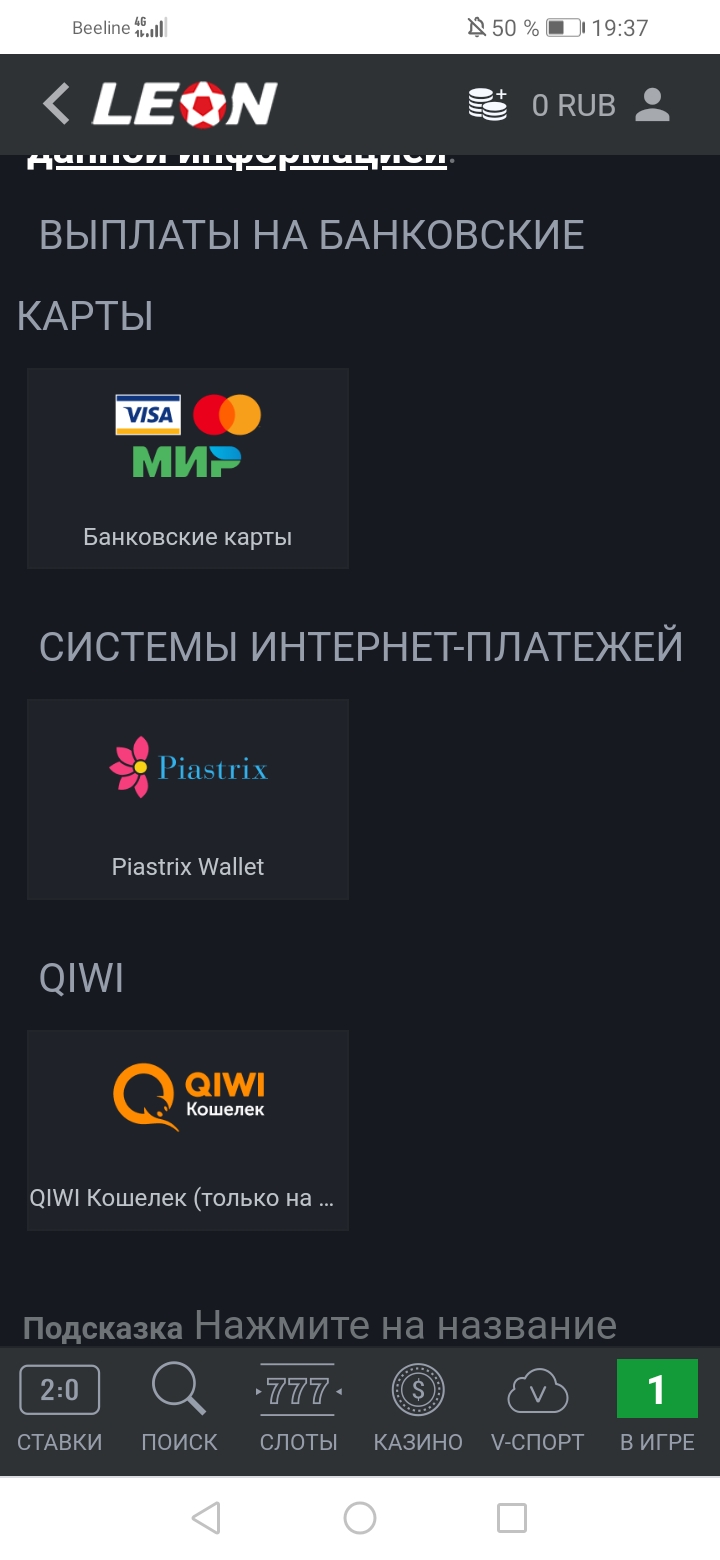Tap the system home button
This screenshot has height=1560, width=720.
[x=360, y=1518]
